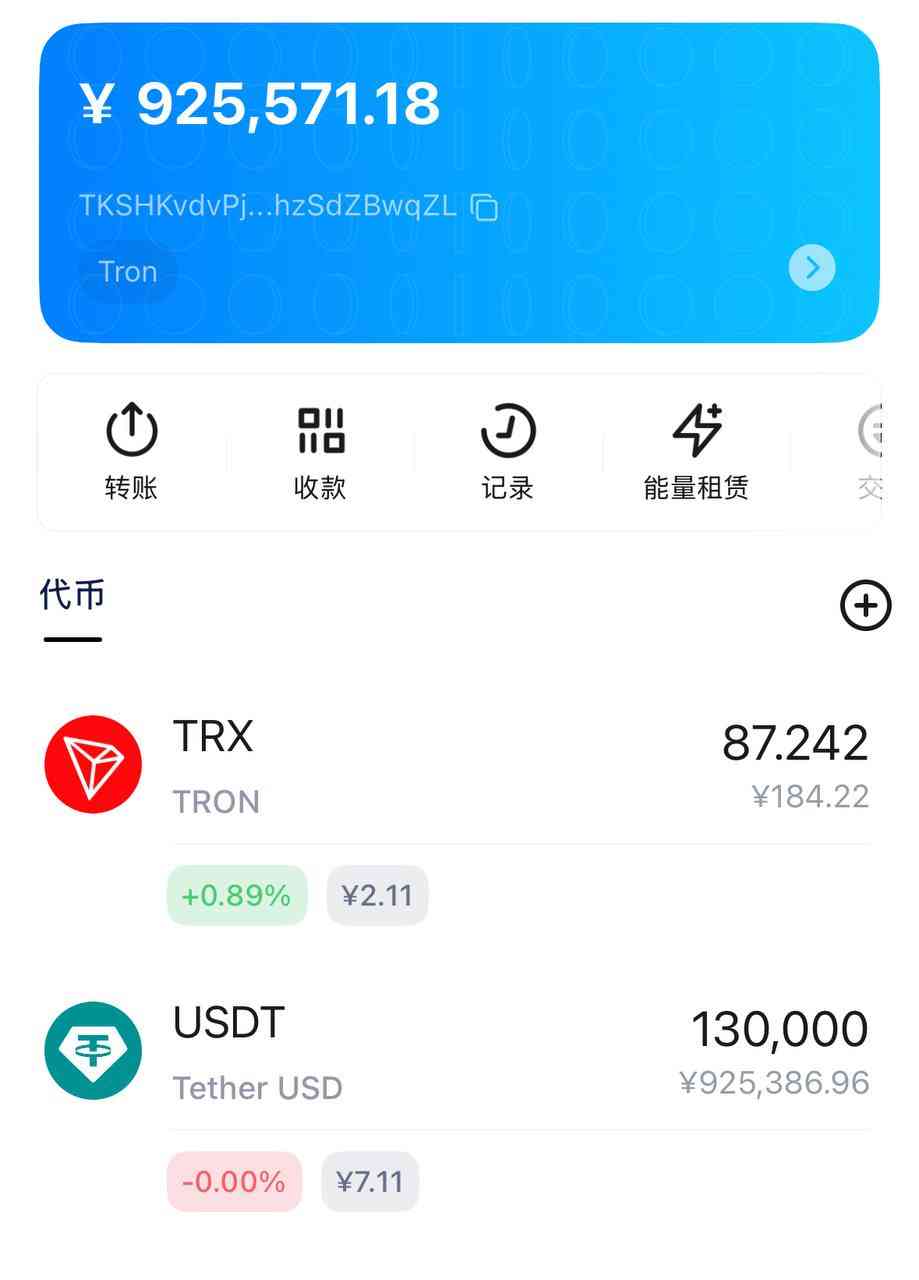Image resolution: width=919 pixels, height=1280 pixels.
Task: Add a new token with the plus icon
Action: coord(865,605)
